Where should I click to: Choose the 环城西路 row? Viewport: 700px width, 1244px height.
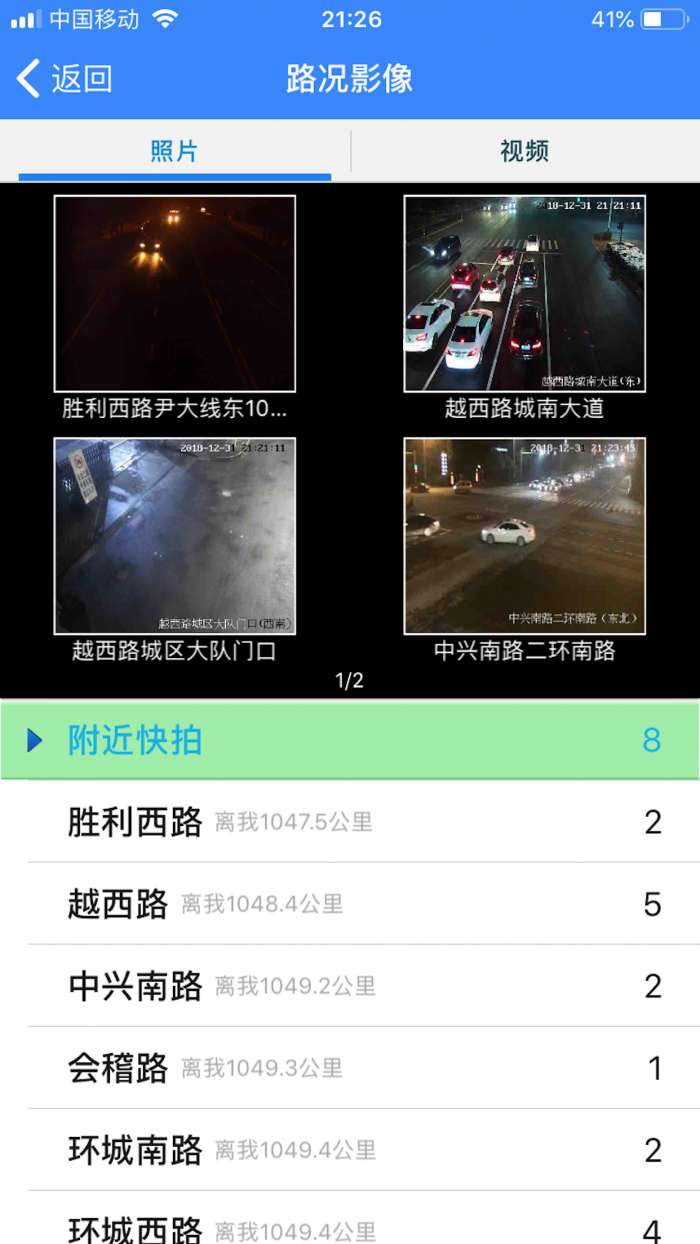pos(350,1226)
